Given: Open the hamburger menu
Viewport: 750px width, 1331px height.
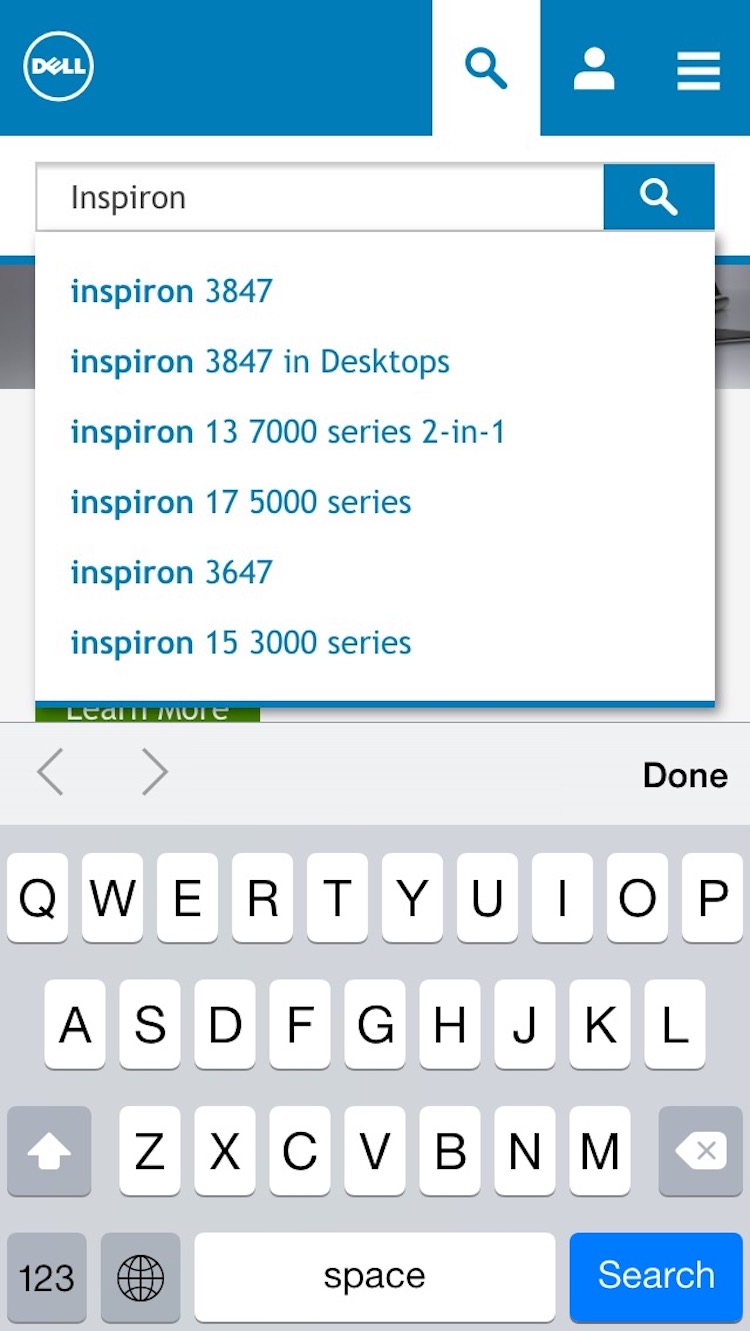Looking at the screenshot, I should pyautogui.click(x=698, y=70).
